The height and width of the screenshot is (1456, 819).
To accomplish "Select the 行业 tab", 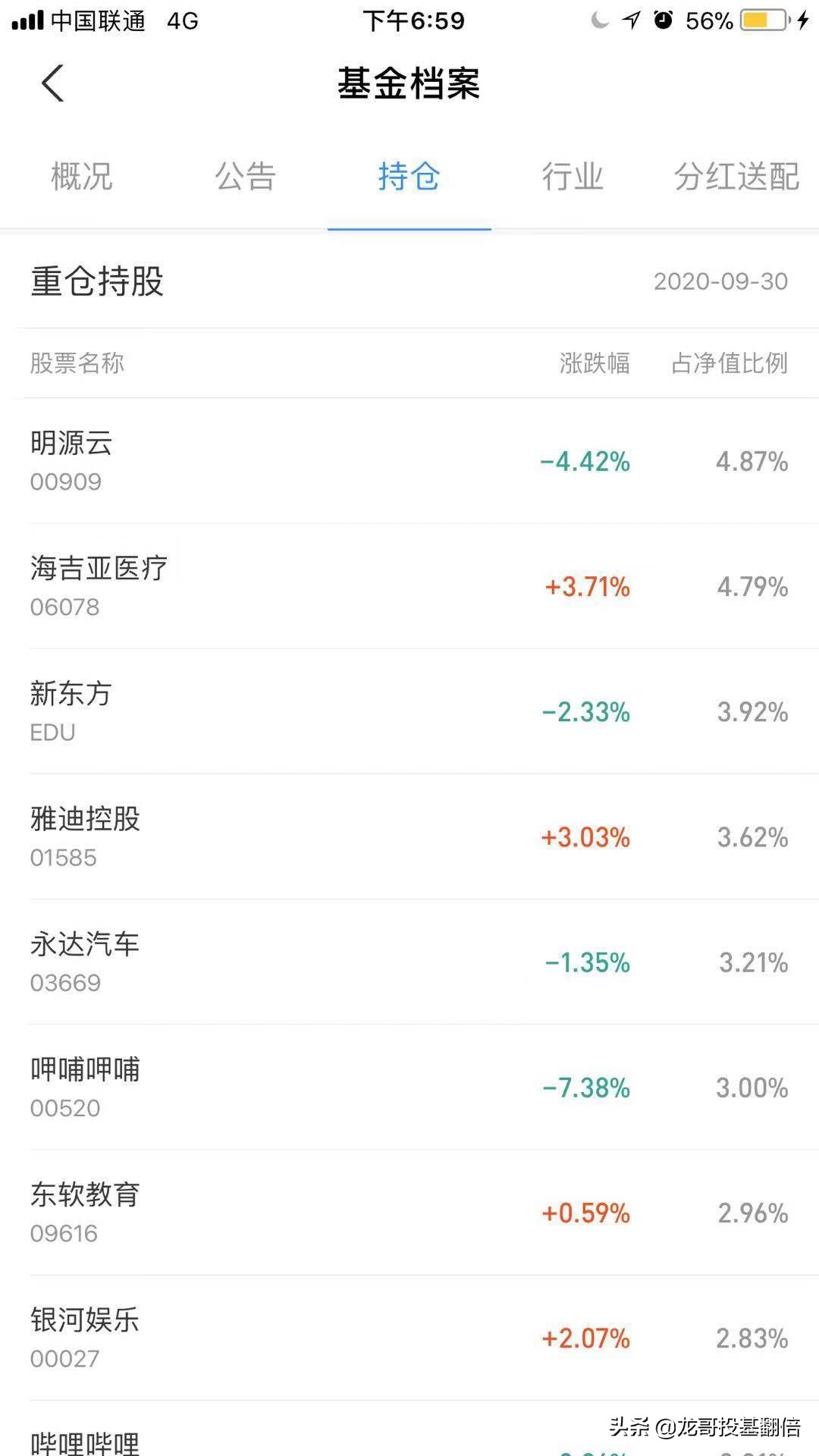I will [x=573, y=177].
